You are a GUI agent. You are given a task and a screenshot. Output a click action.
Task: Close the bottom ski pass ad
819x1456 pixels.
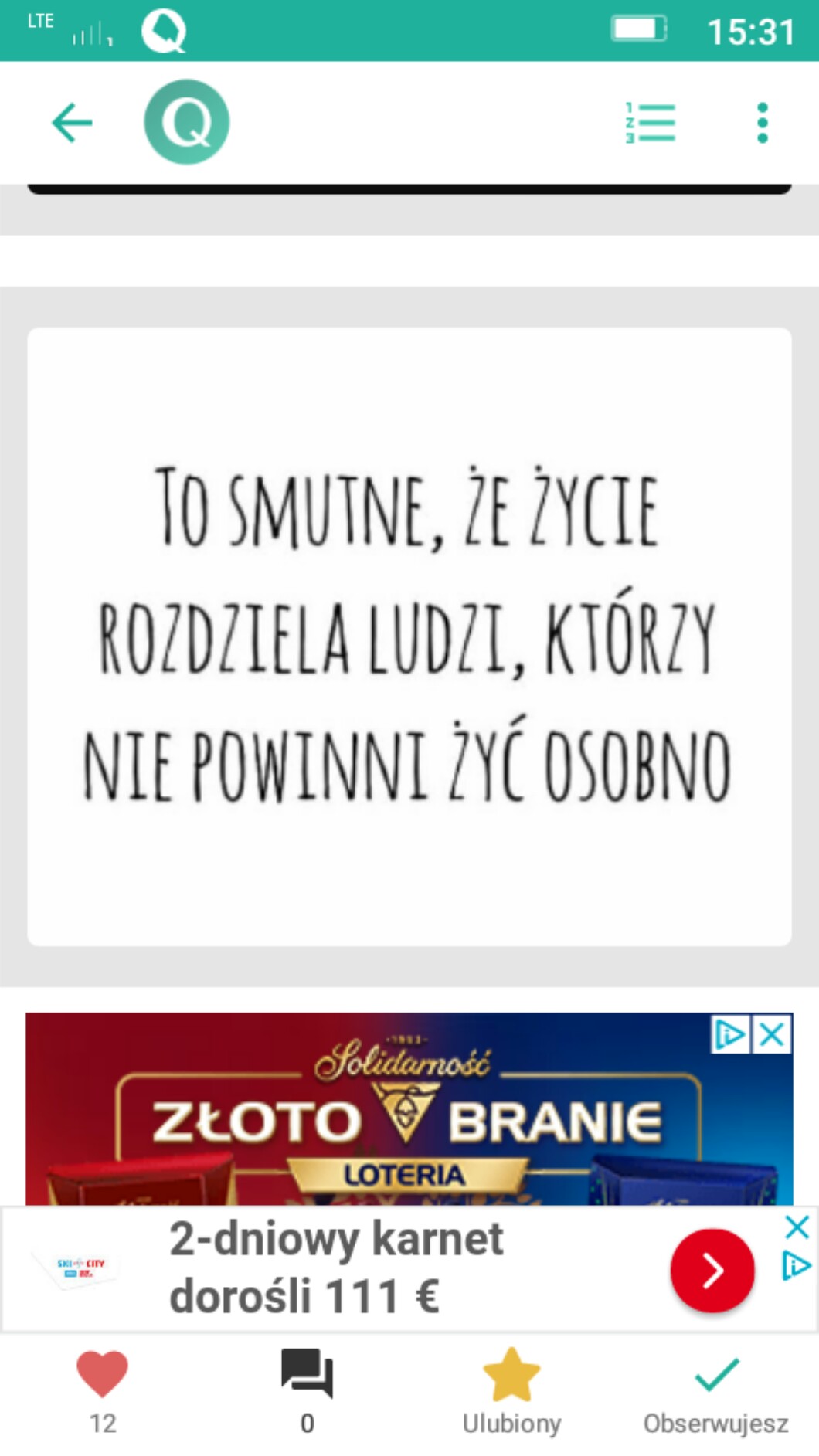click(x=797, y=1227)
